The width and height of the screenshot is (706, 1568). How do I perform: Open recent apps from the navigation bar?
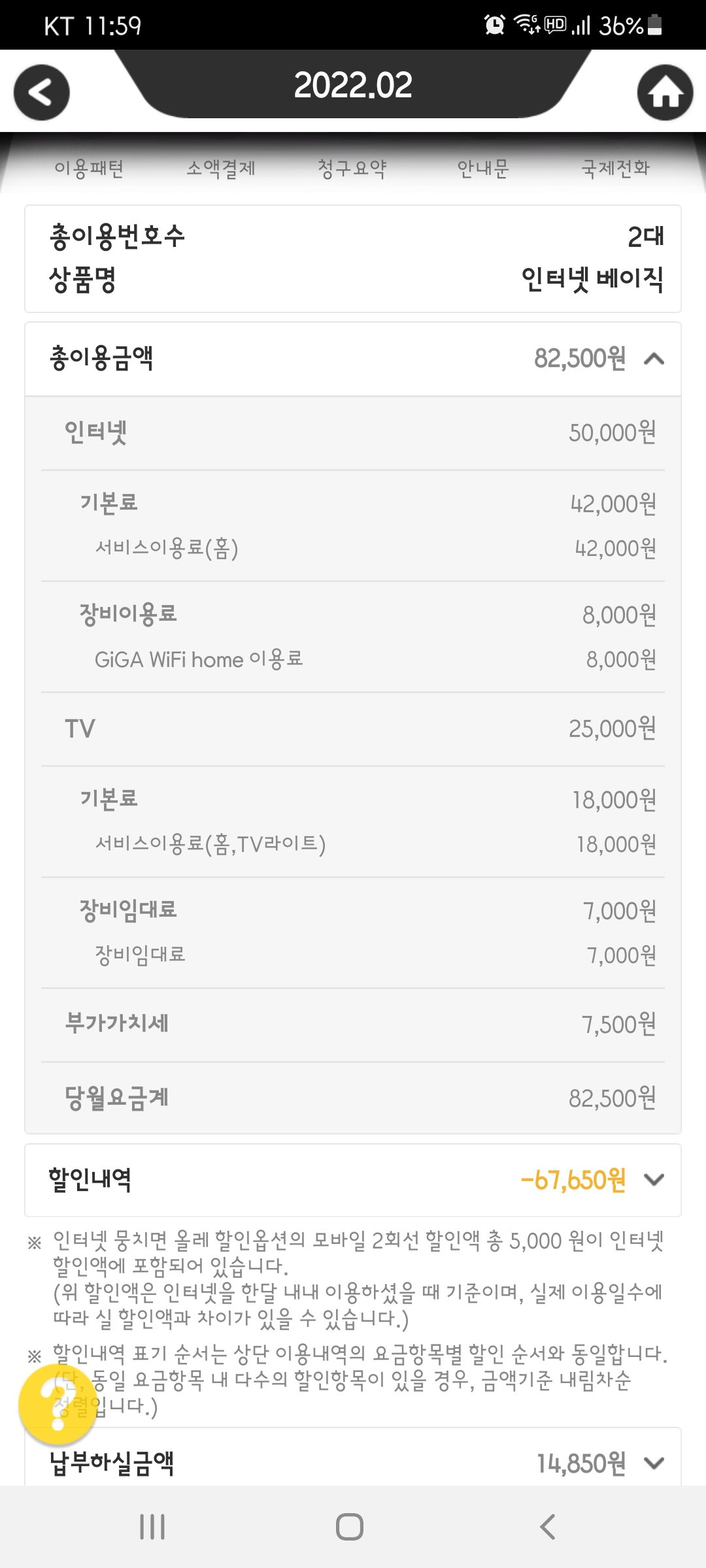pyautogui.click(x=152, y=1527)
